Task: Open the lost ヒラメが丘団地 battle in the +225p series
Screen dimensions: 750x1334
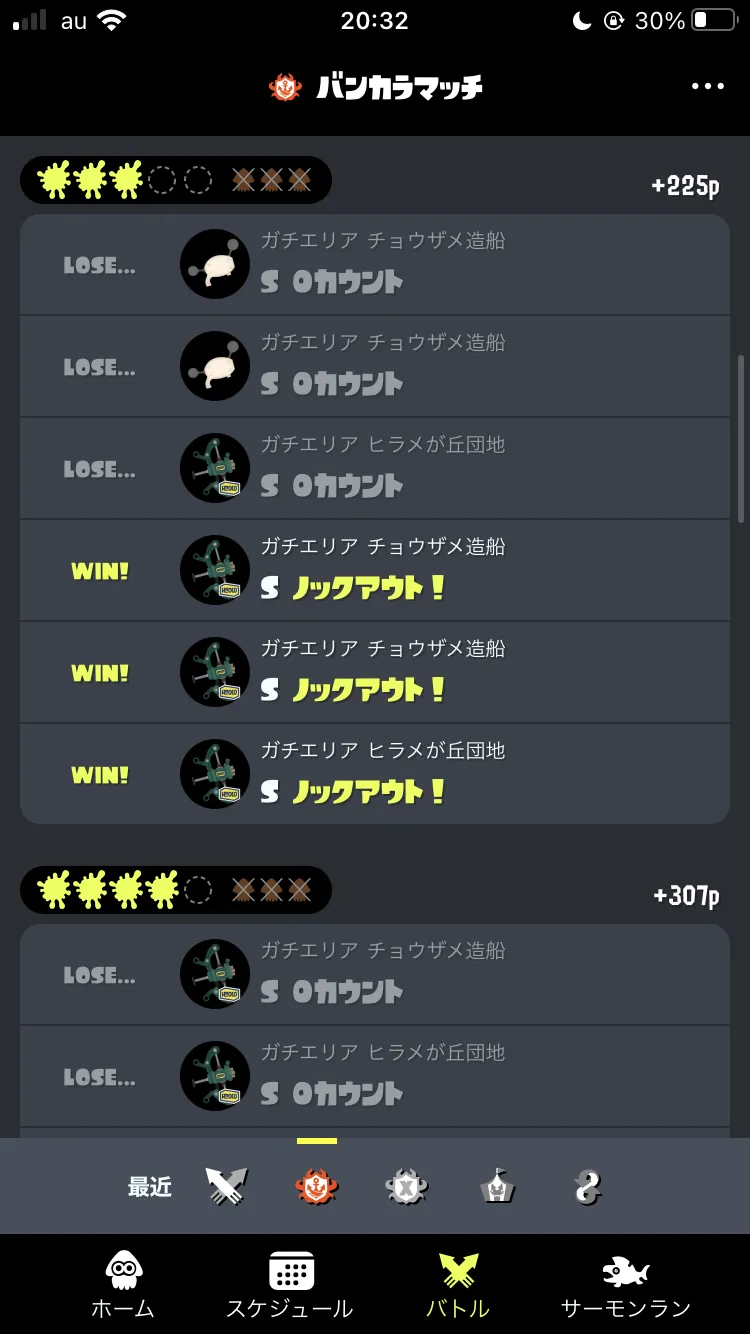Action: coord(375,468)
